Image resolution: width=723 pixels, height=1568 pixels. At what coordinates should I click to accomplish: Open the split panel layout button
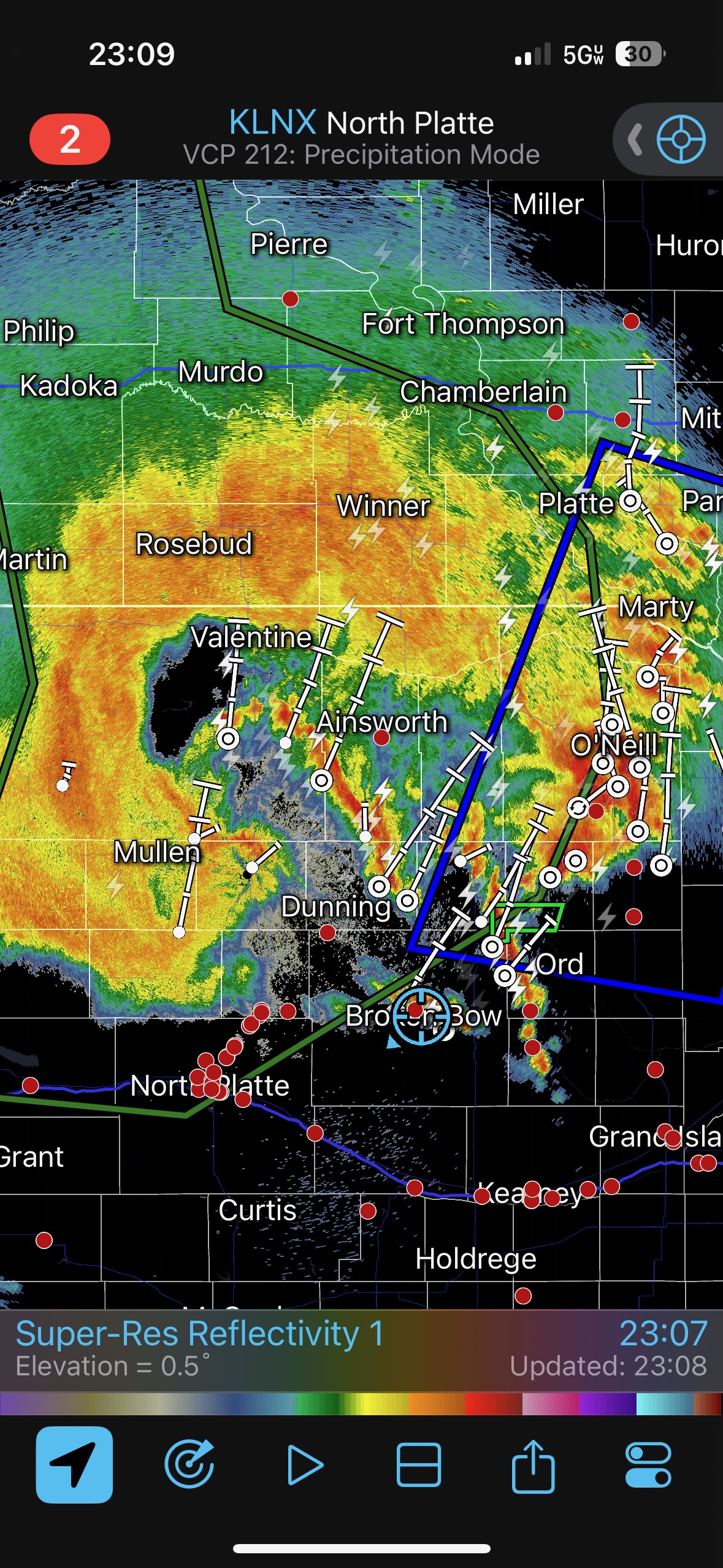(x=419, y=1464)
